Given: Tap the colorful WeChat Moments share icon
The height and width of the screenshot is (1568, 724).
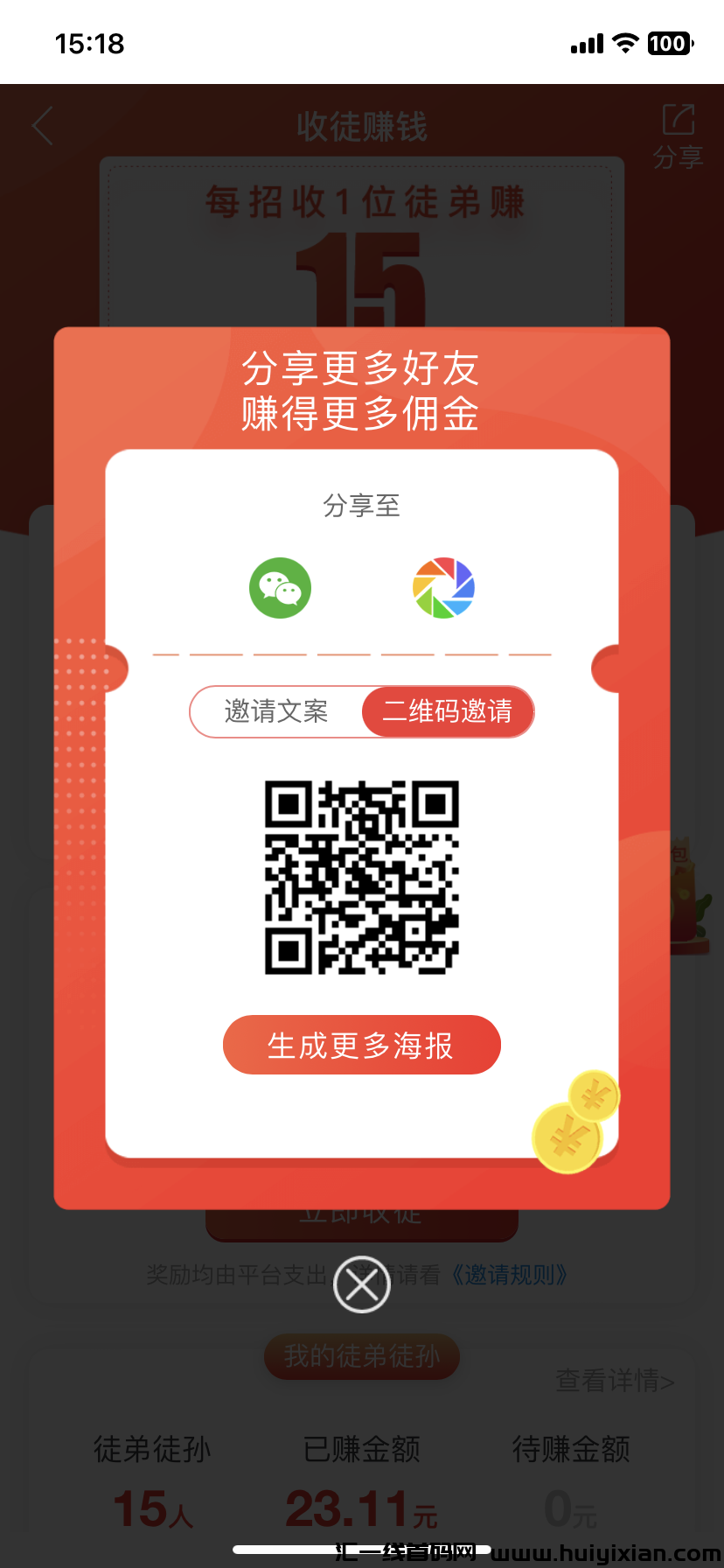Looking at the screenshot, I should (444, 588).
